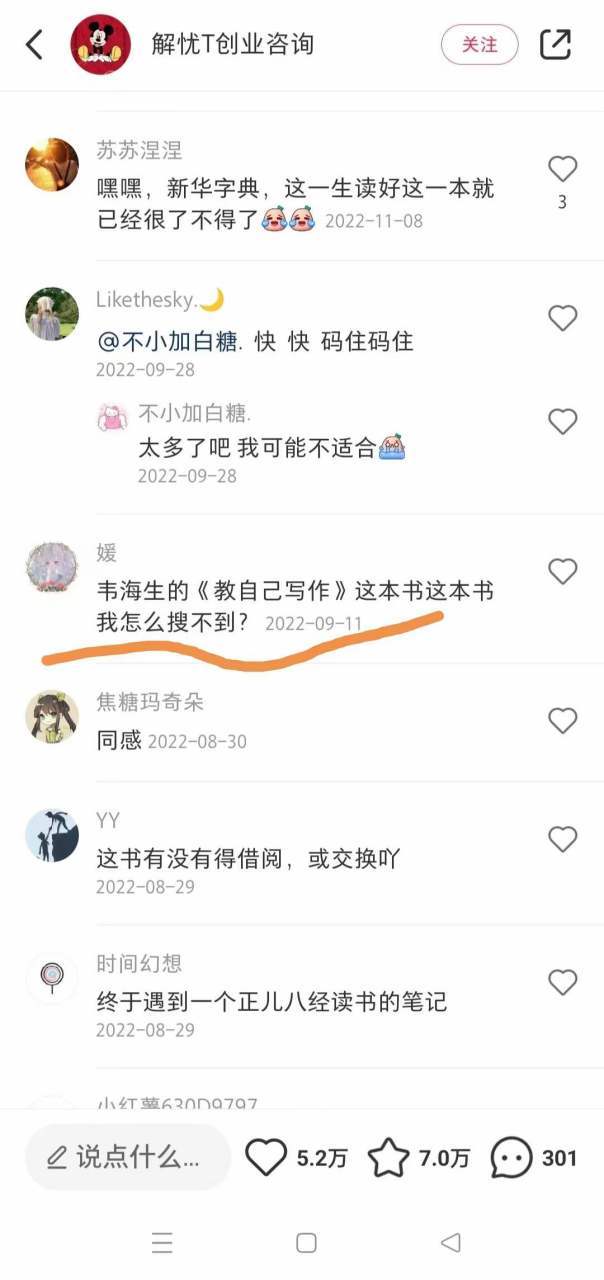Open 解忧T创业咨询 profile avatar
This screenshot has height=1280, width=604.
[x=101, y=44]
